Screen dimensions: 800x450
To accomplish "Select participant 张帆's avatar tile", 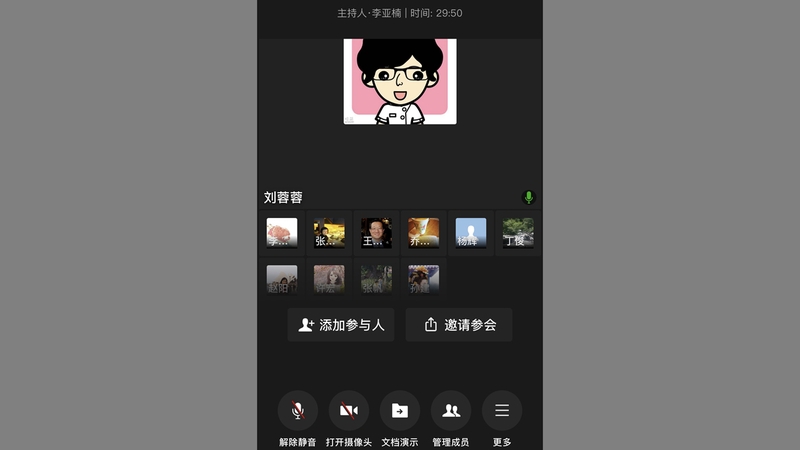I will pos(376,279).
